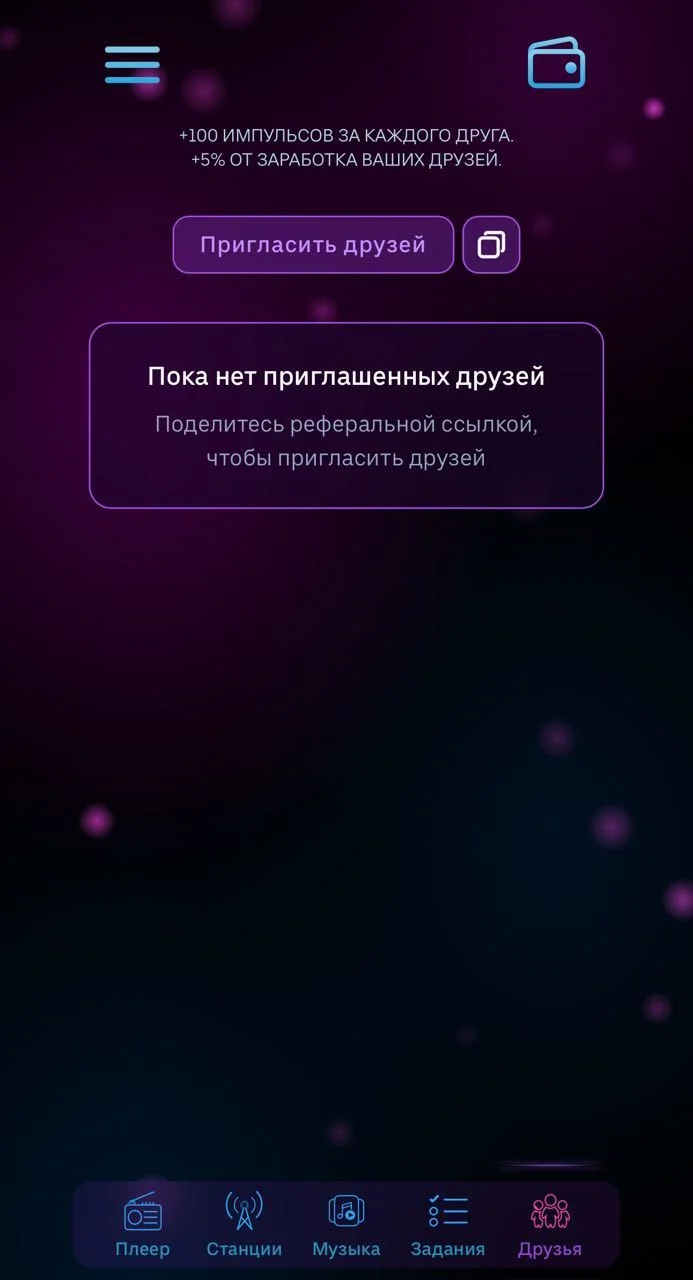The height and width of the screenshot is (1280, 693).
Task: Open the hamburger menu
Action: coord(132,64)
